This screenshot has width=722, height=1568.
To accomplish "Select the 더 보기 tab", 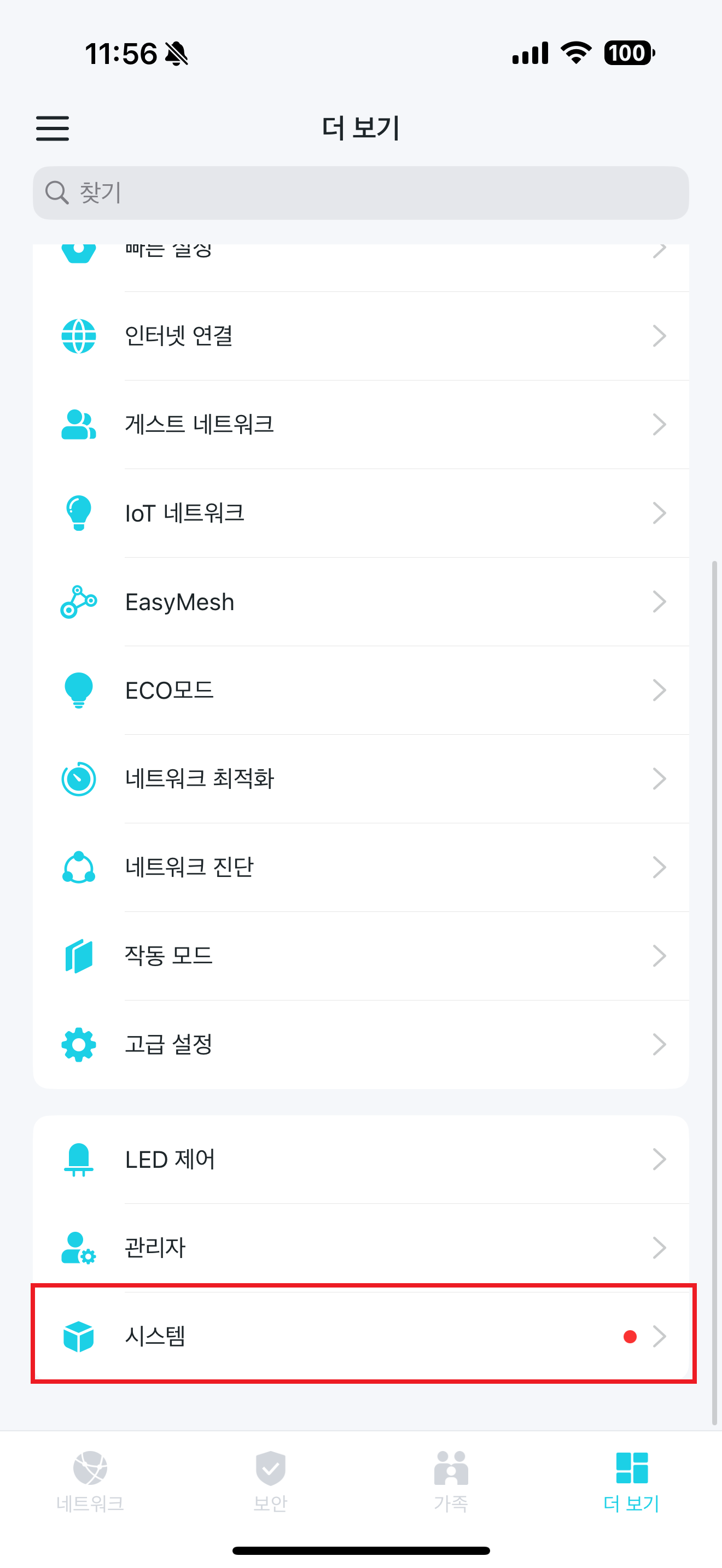I will point(631,1482).
